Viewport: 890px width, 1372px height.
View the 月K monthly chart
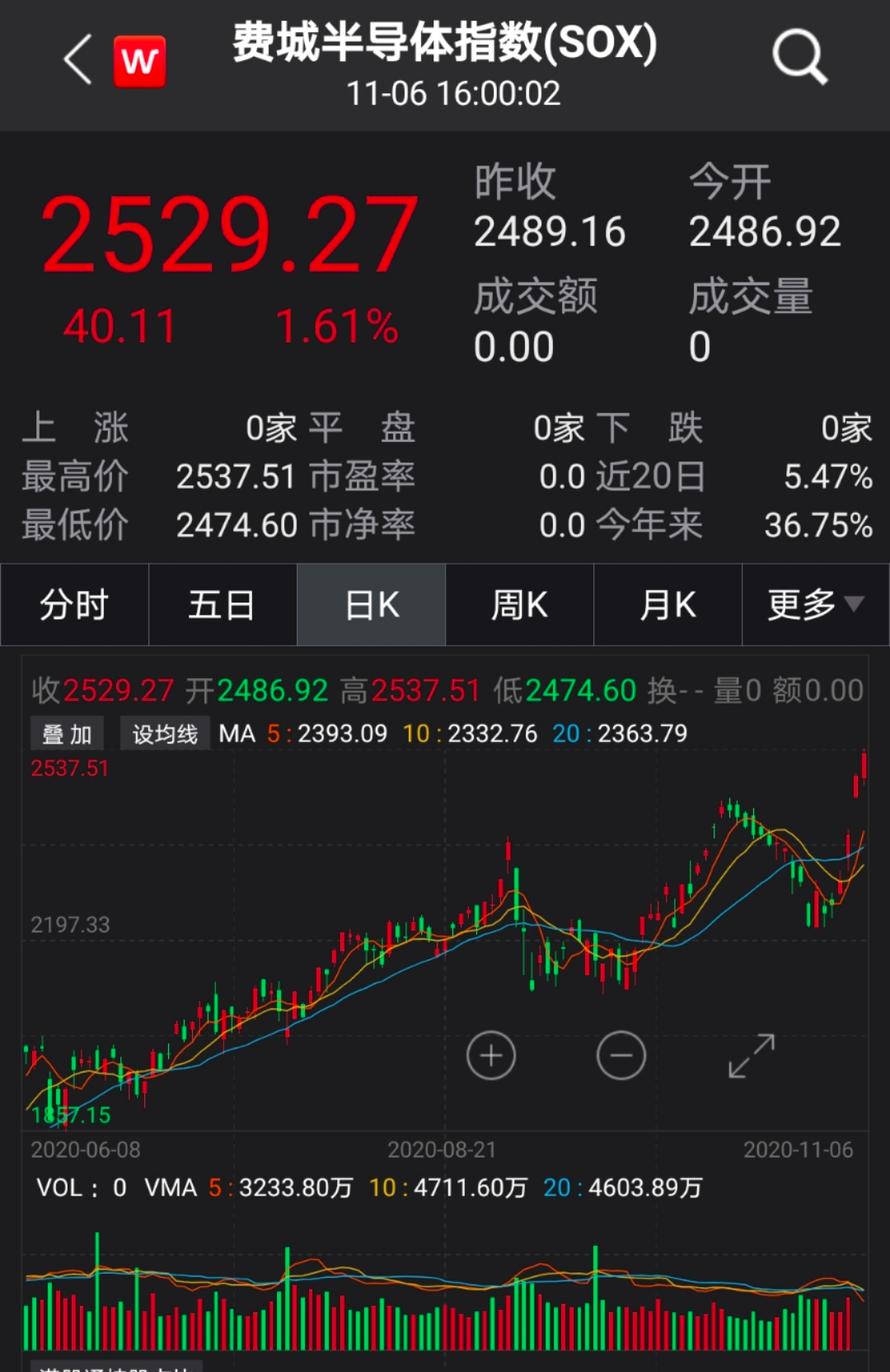(667, 605)
